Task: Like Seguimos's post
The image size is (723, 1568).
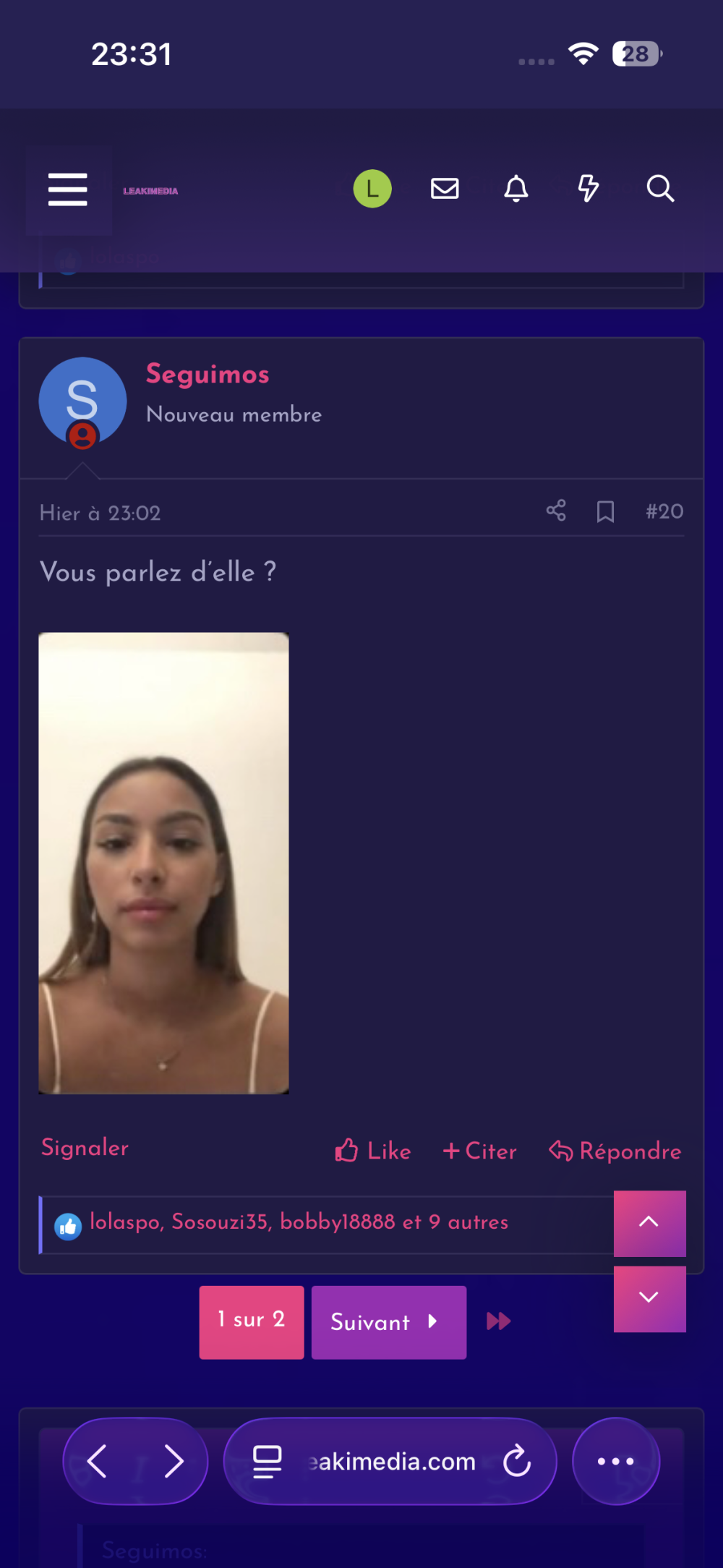Action: (373, 1151)
